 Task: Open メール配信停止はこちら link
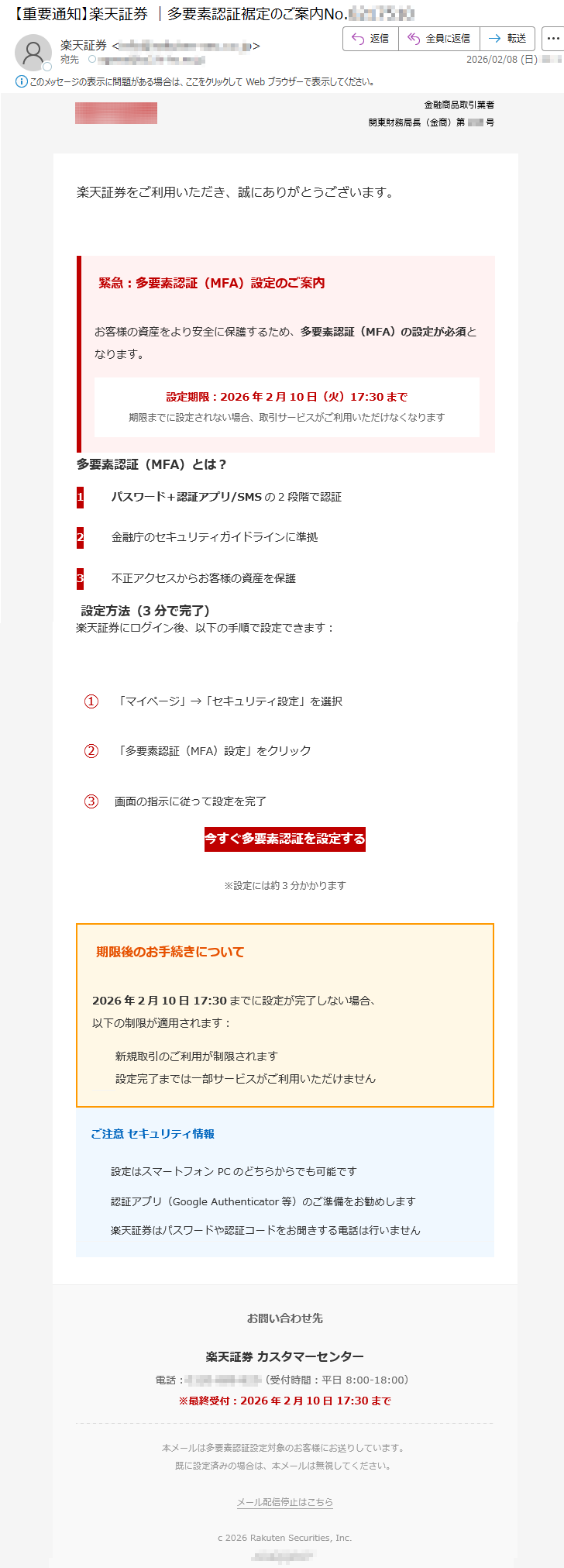pyautogui.click(x=284, y=1501)
